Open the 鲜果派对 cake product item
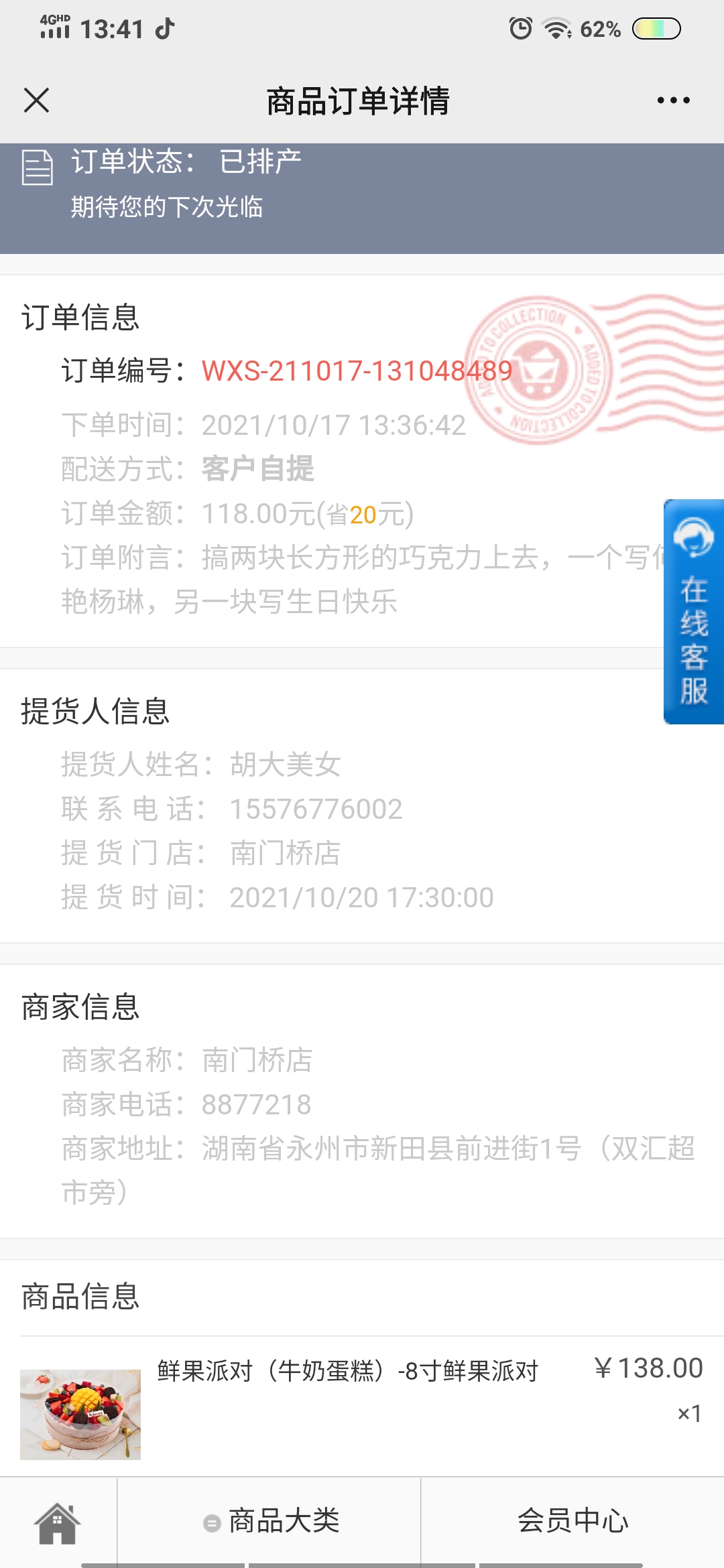The width and height of the screenshot is (724, 1568). (362, 1406)
